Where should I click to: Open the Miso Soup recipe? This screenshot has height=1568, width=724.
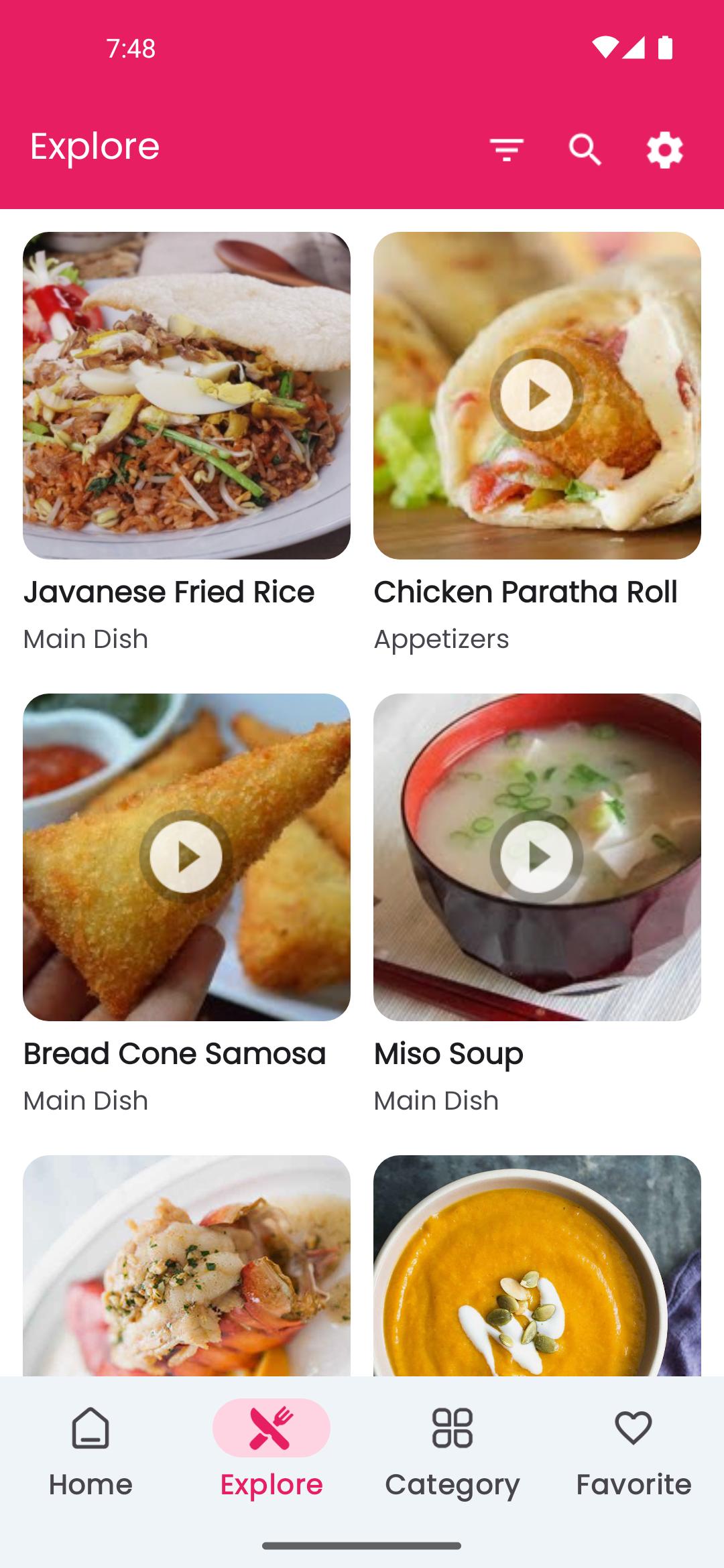pos(447,1053)
